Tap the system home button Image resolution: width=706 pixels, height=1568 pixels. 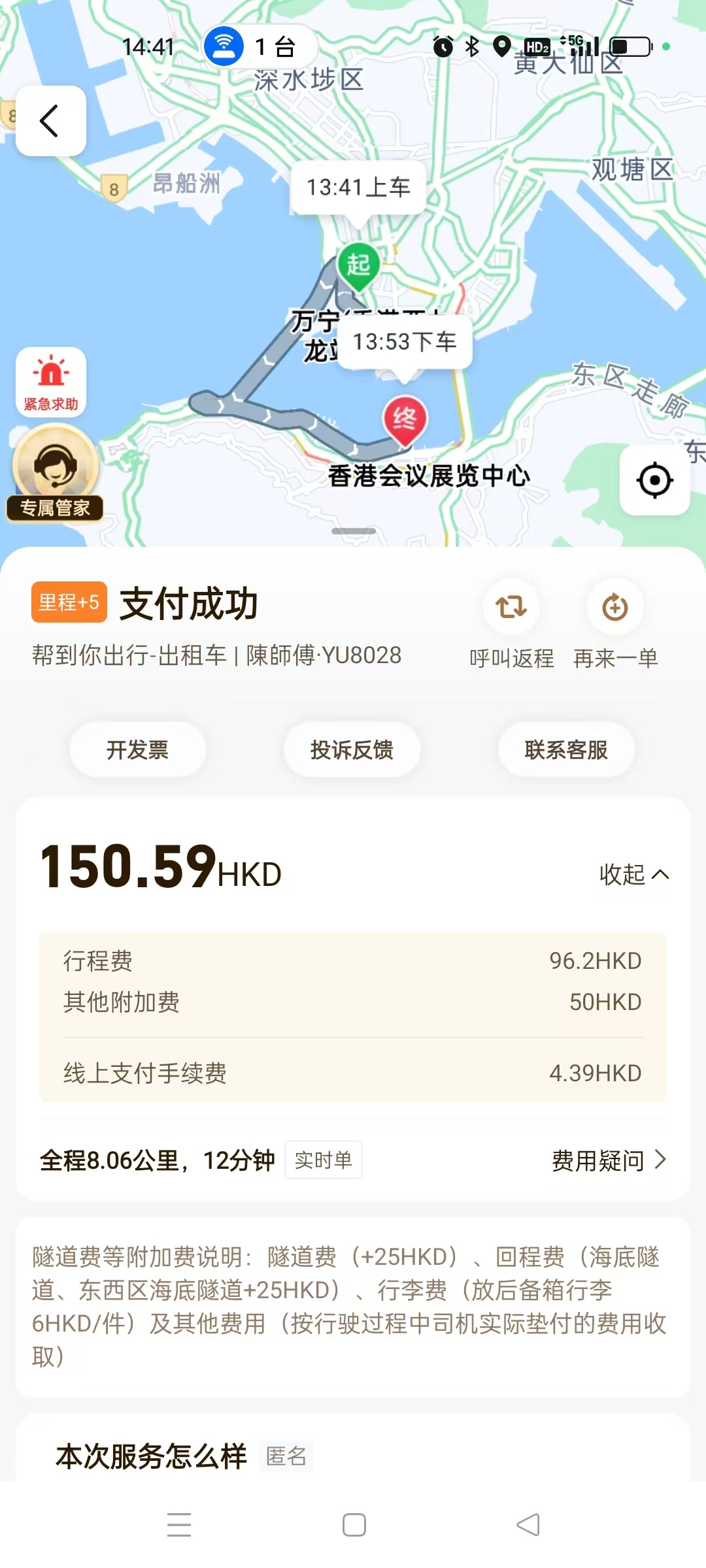pyautogui.click(x=354, y=1525)
